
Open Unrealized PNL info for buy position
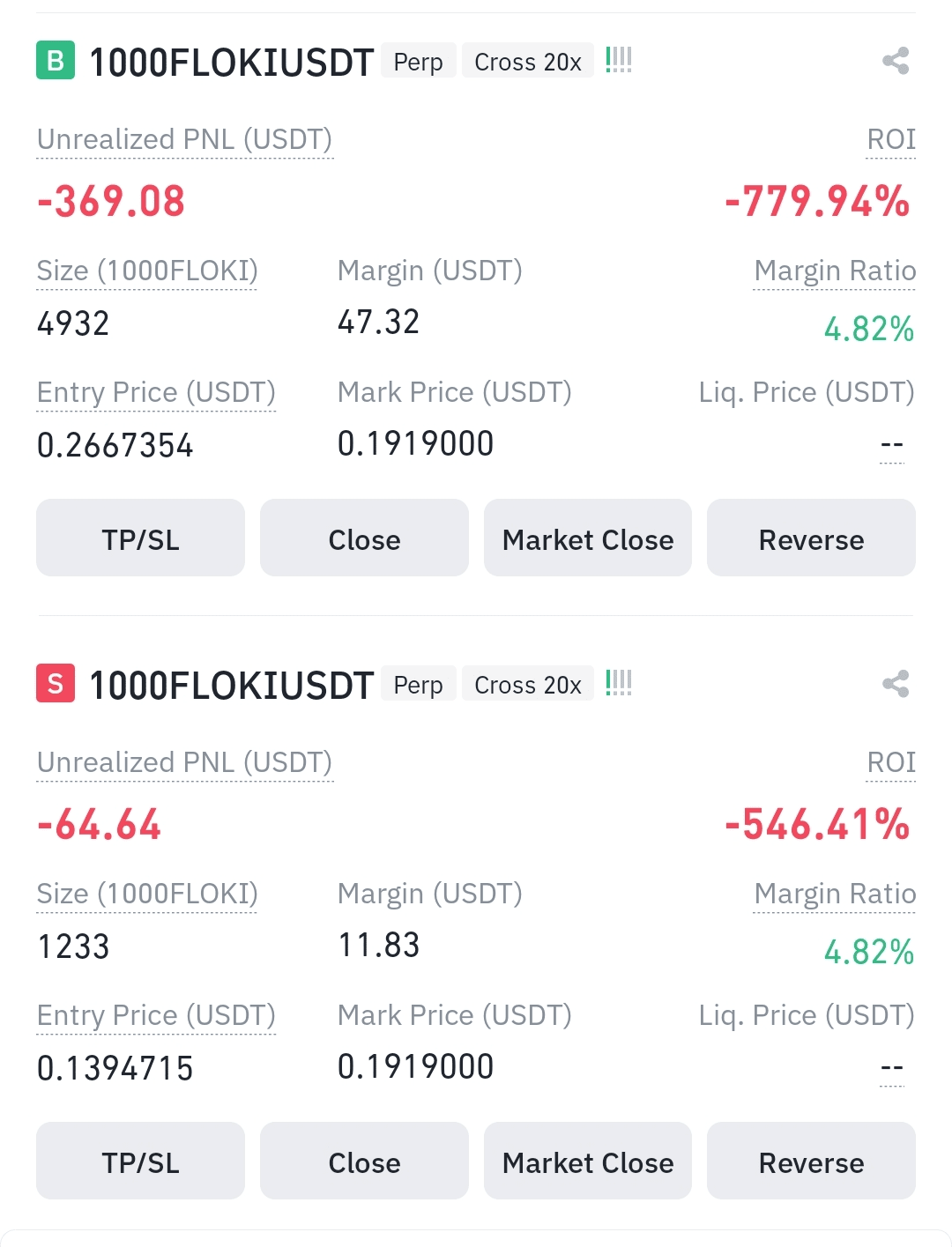click(184, 140)
